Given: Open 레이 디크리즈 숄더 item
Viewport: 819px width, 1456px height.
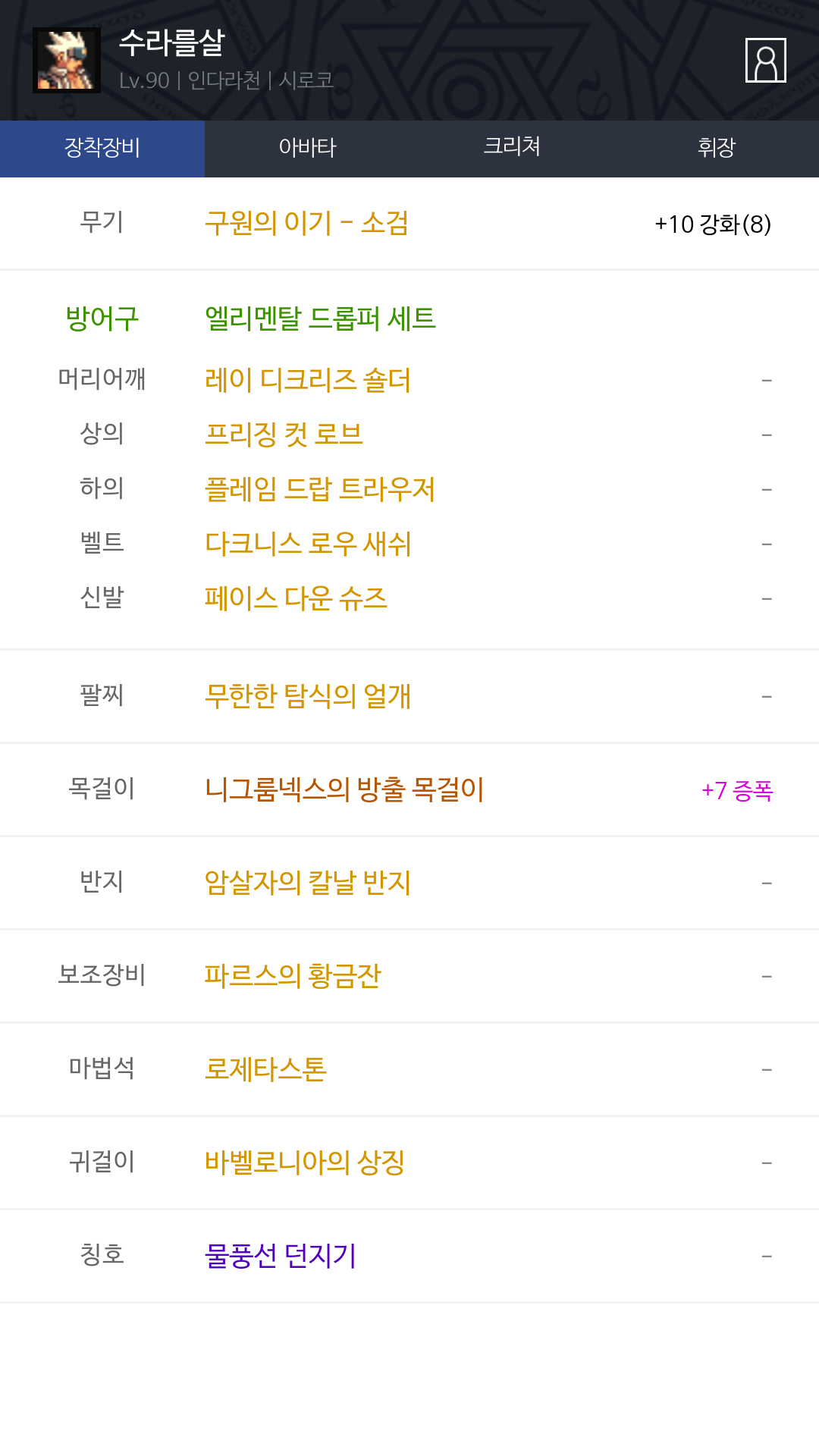Looking at the screenshot, I should tap(307, 380).
